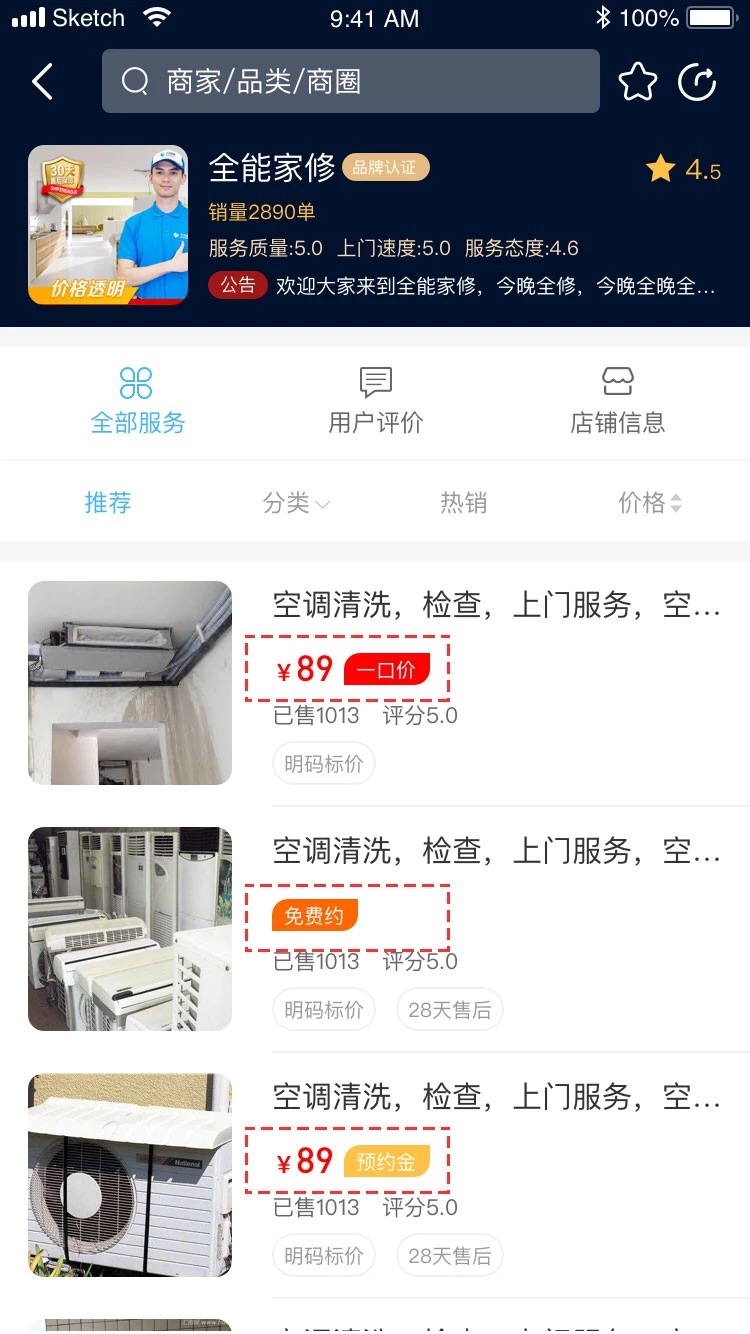The image size is (750, 1334).
Task: Sort services by 价格
Action: click(649, 503)
